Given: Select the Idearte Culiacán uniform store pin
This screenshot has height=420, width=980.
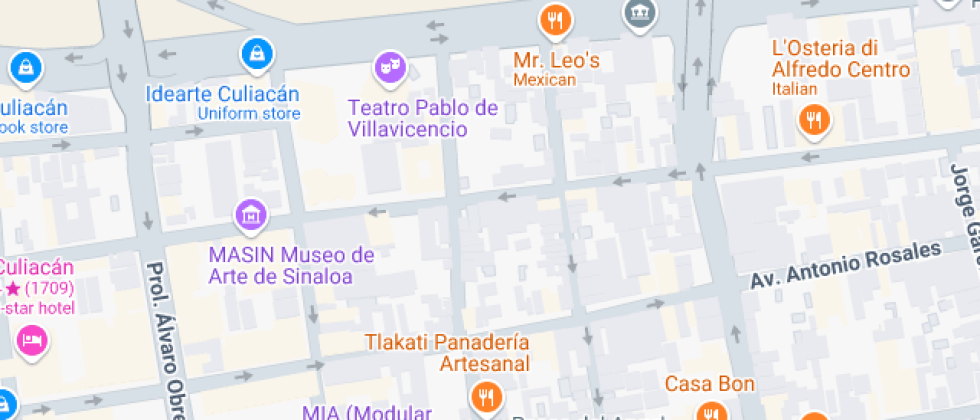Looking at the screenshot, I should tap(257, 52).
